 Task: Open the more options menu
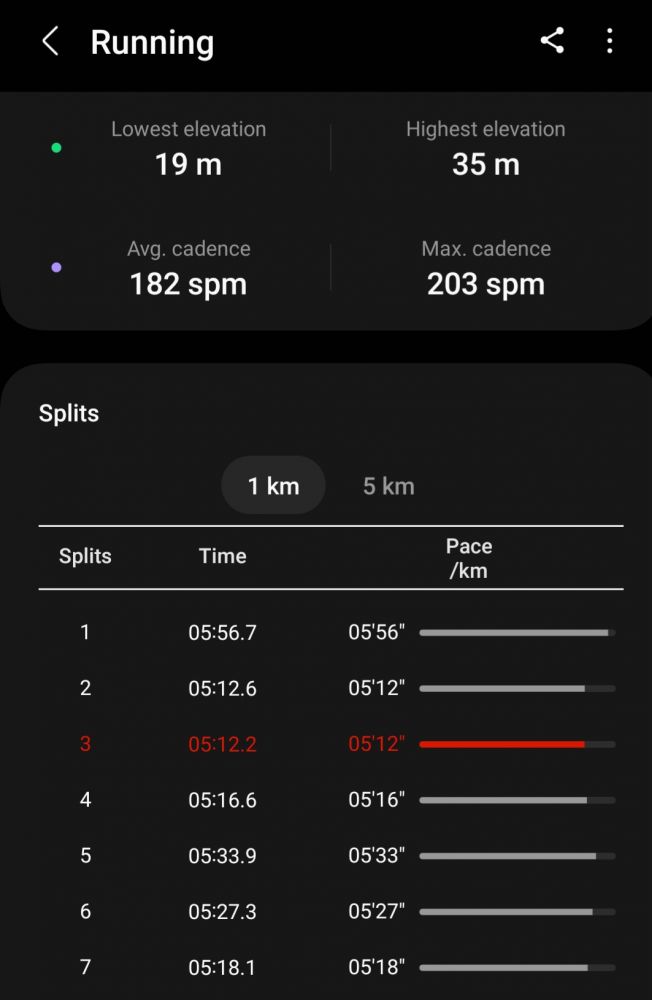609,41
